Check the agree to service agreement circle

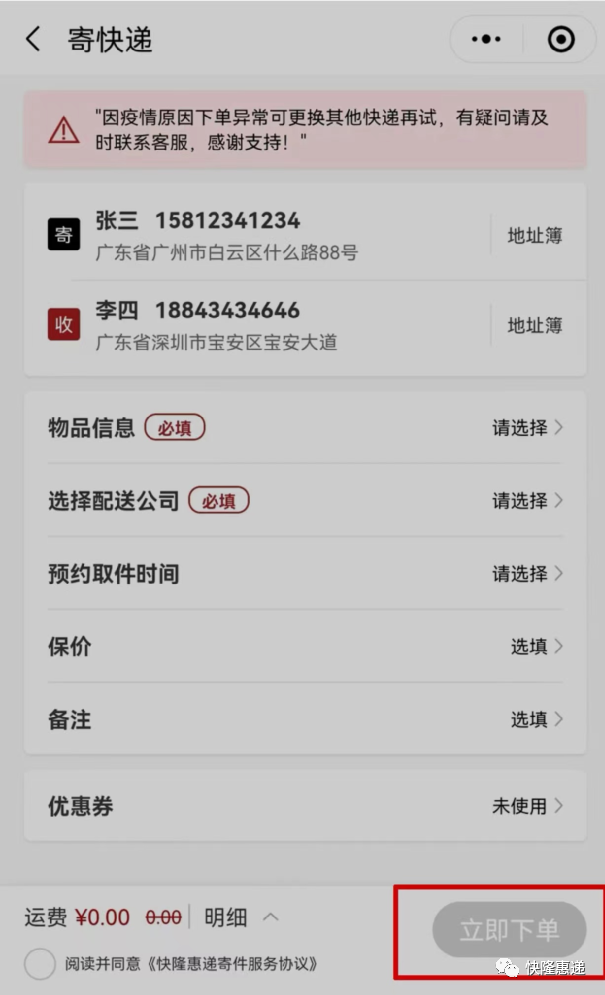click(40, 964)
